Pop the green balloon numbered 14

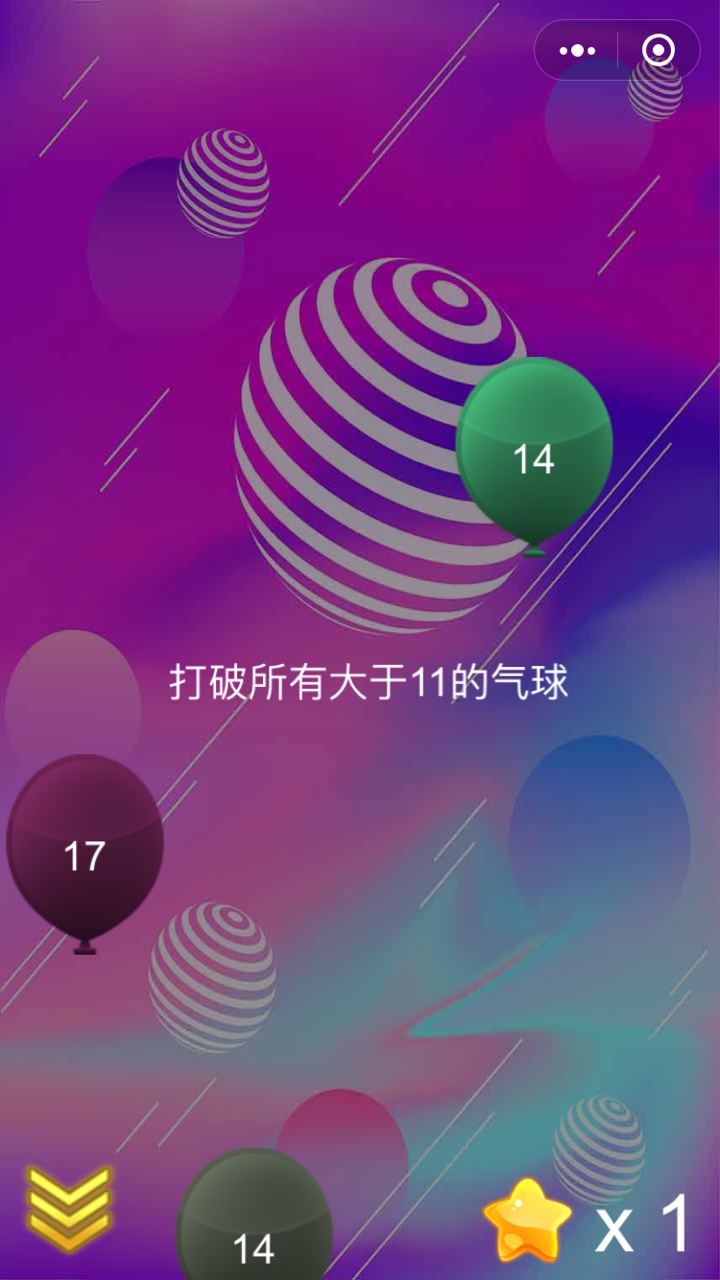click(534, 450)
